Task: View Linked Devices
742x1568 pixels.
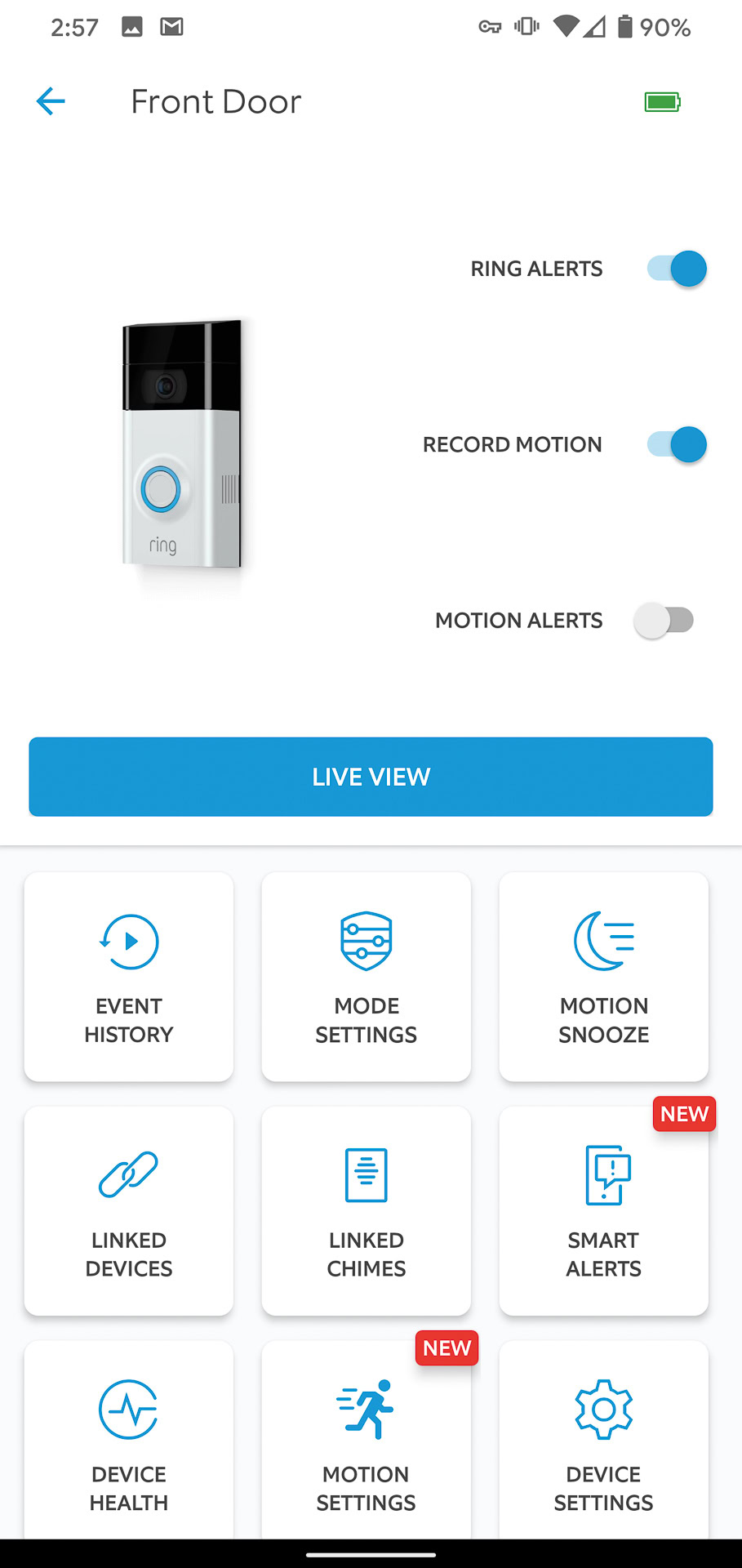Action: click(x=129, y=1211)
